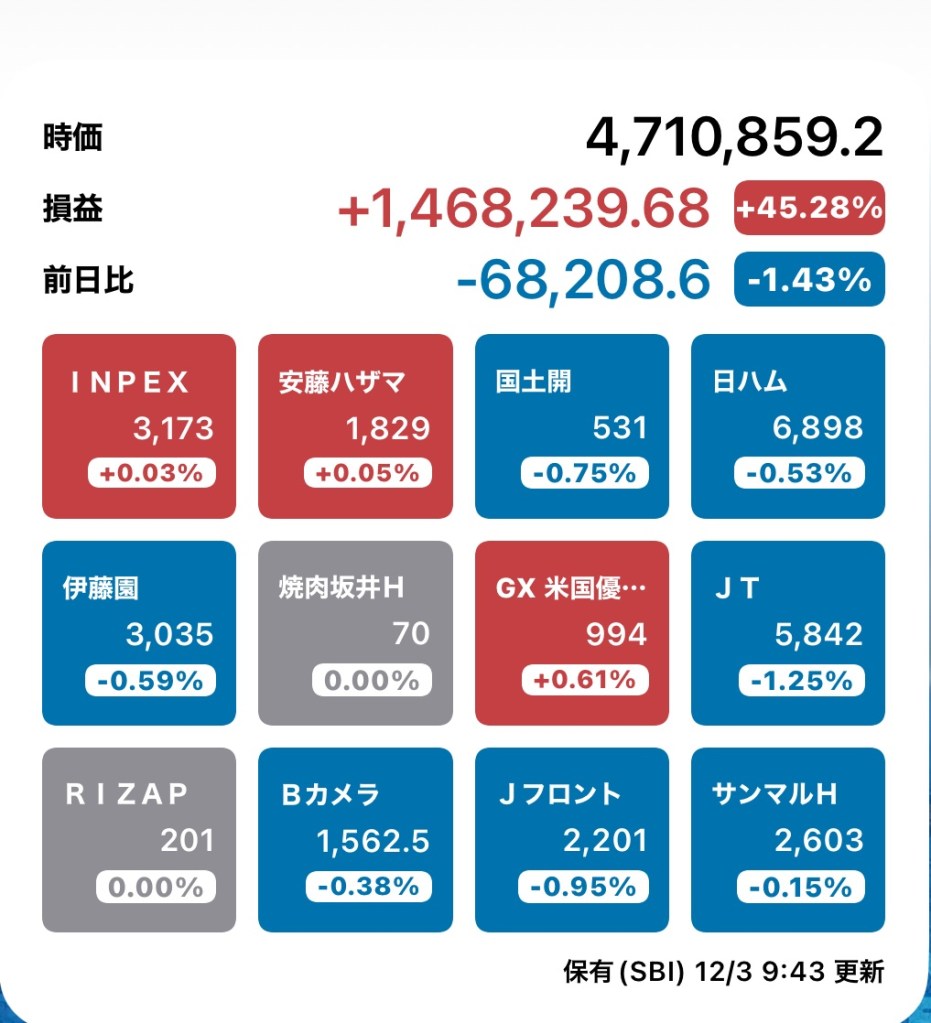Tap the サンマルH stock tile

788,840
